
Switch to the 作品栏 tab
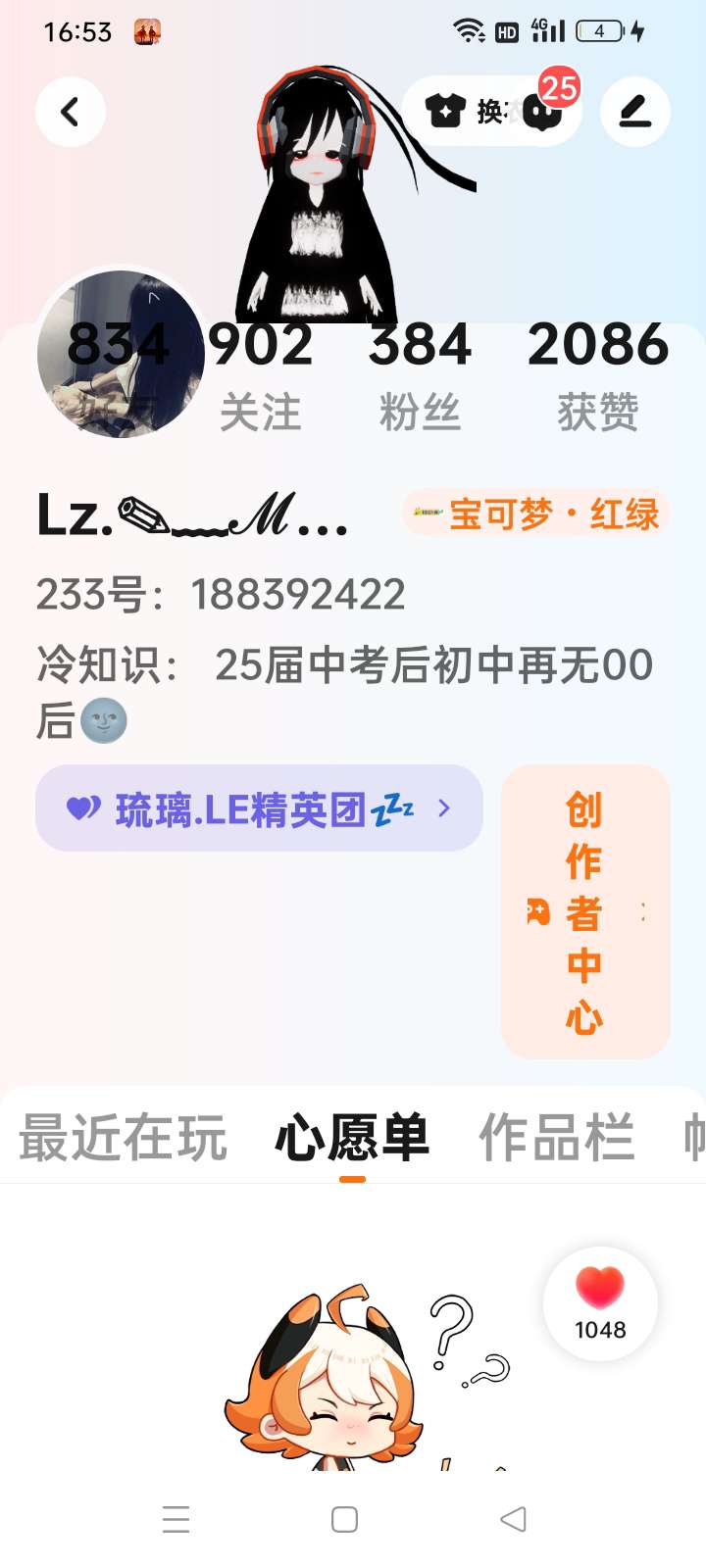556,1138
